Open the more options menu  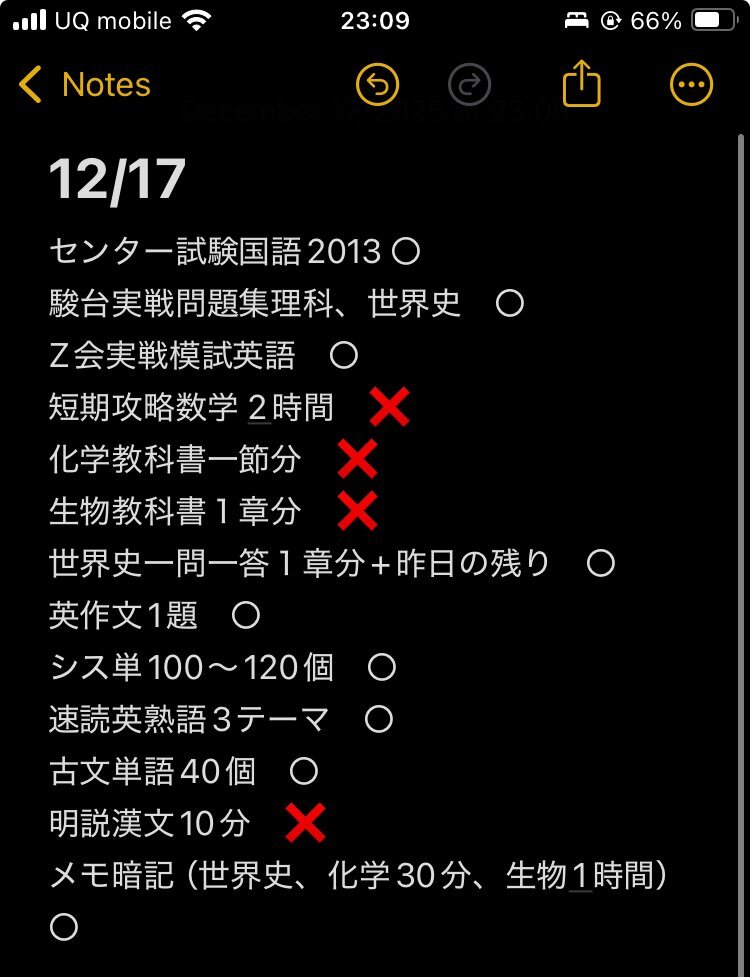(x=691, y=85)
